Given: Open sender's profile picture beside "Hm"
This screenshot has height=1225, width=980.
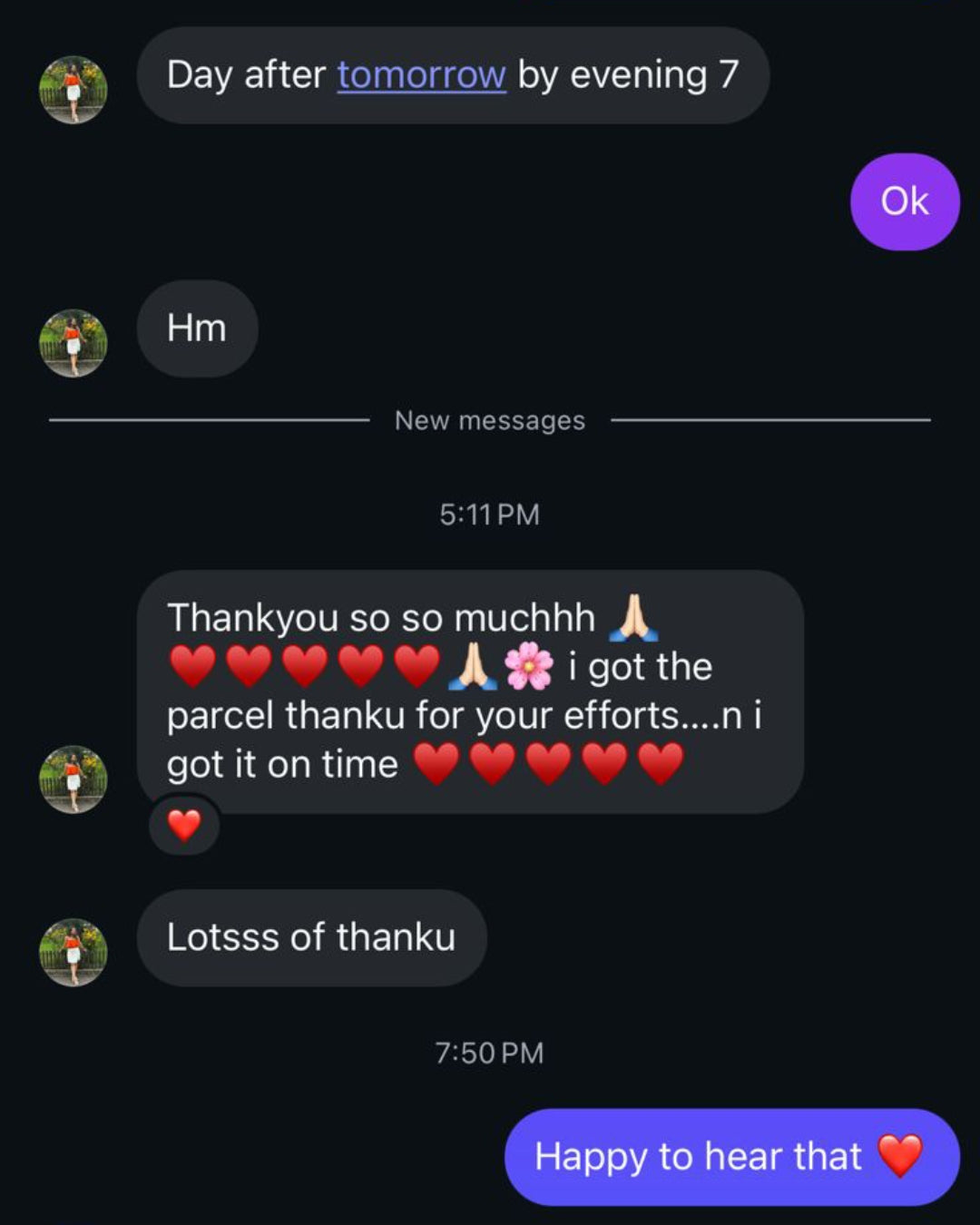Looking at the screenshot, I should [73, 343].
